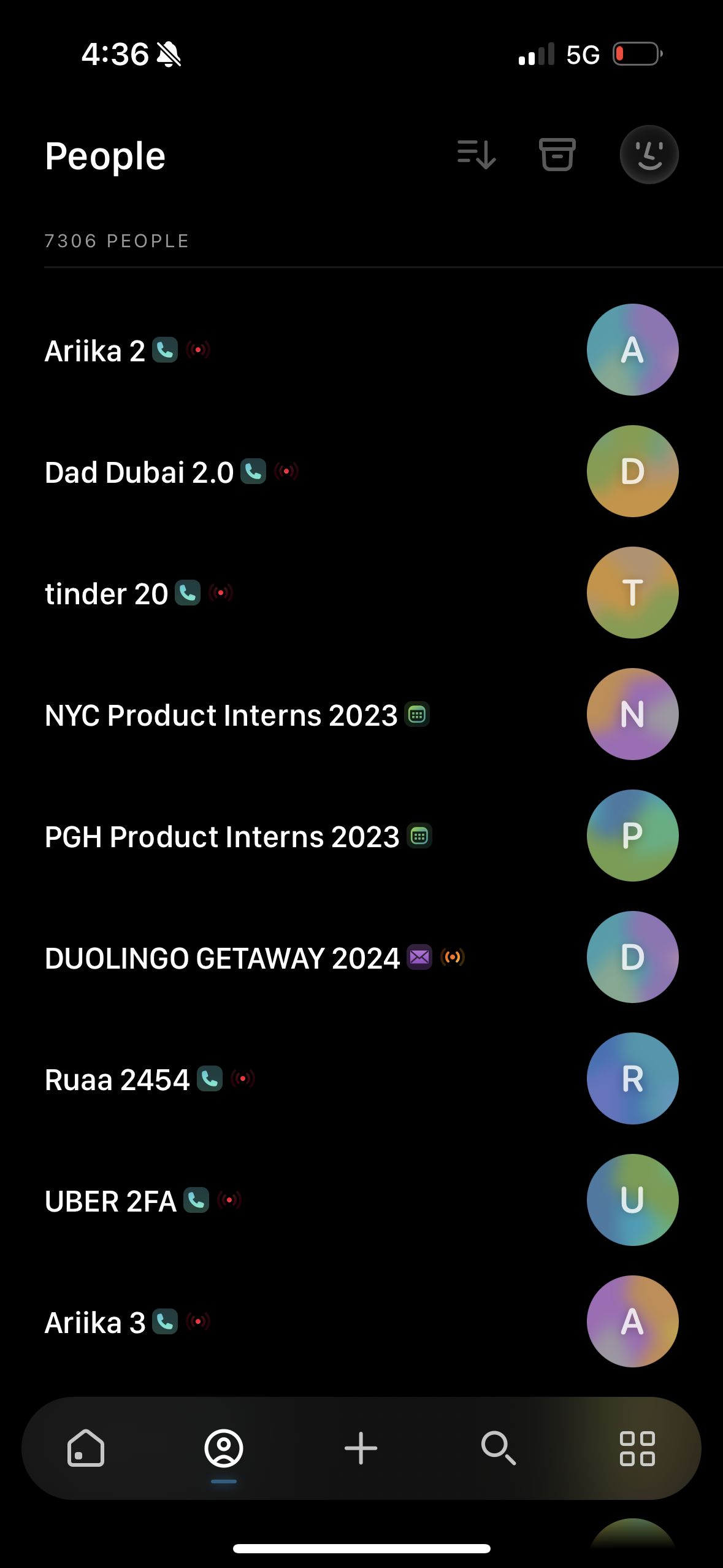Tap the SMS icon on NYC Product Interns 2023
This screenshot has height=1568, width=723.
[416, 715]
